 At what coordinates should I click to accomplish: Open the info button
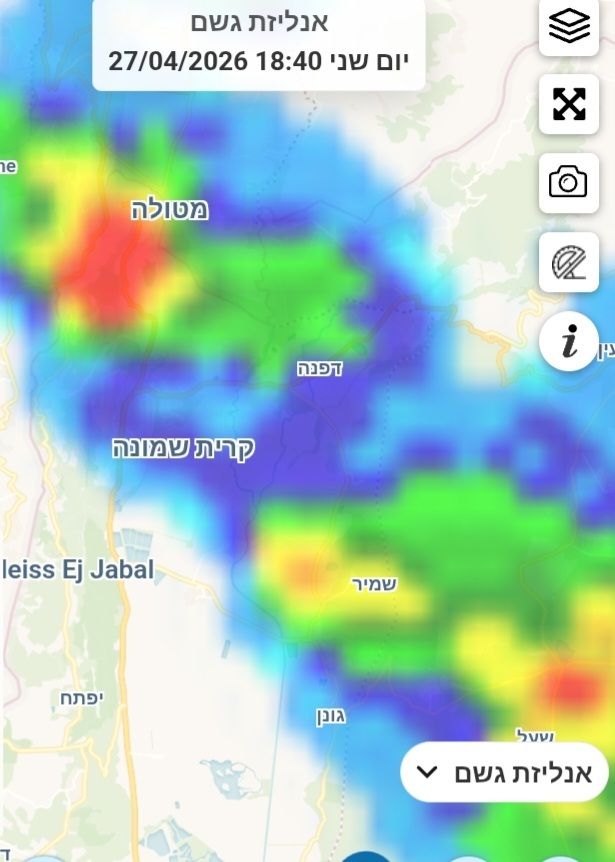568,342
